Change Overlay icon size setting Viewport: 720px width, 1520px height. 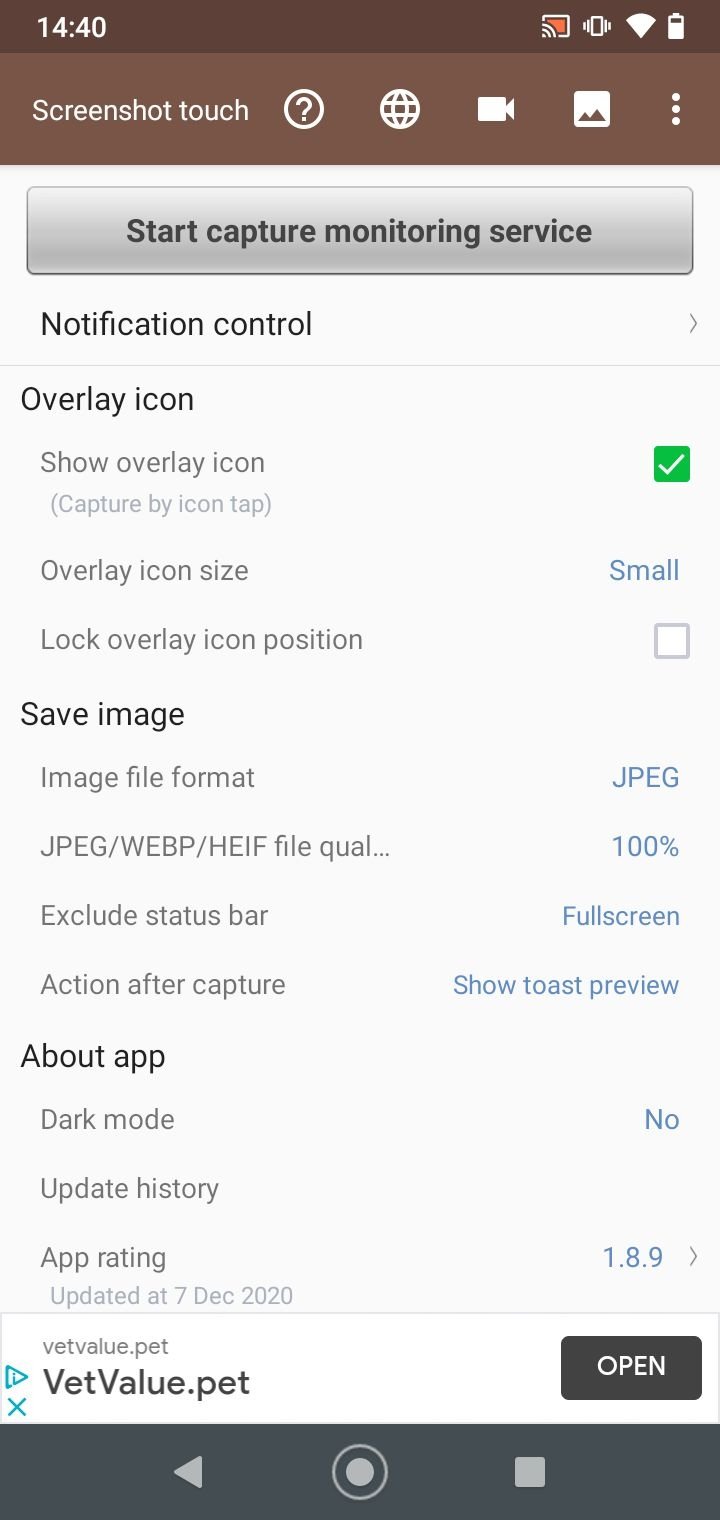[x=360, y=571]
